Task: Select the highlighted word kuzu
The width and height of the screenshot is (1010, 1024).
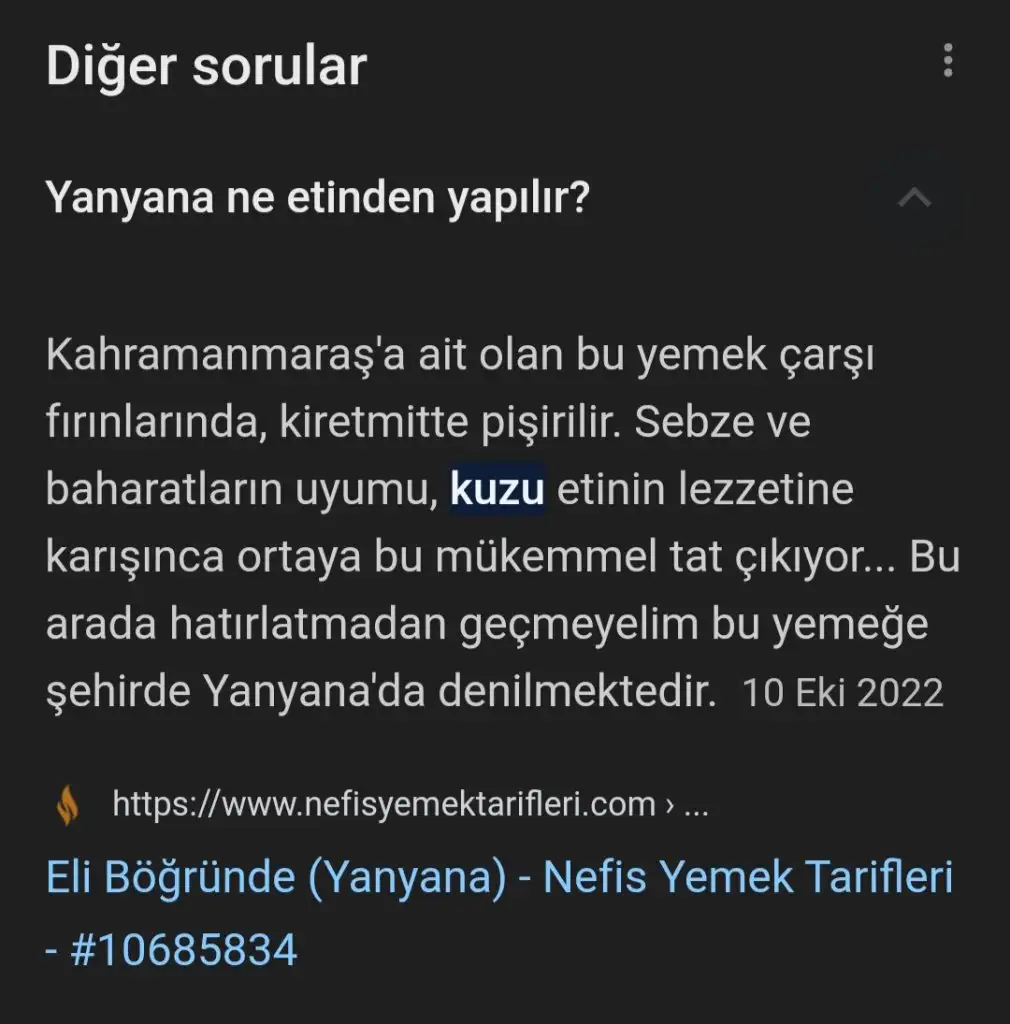Action: coord(497,489)
